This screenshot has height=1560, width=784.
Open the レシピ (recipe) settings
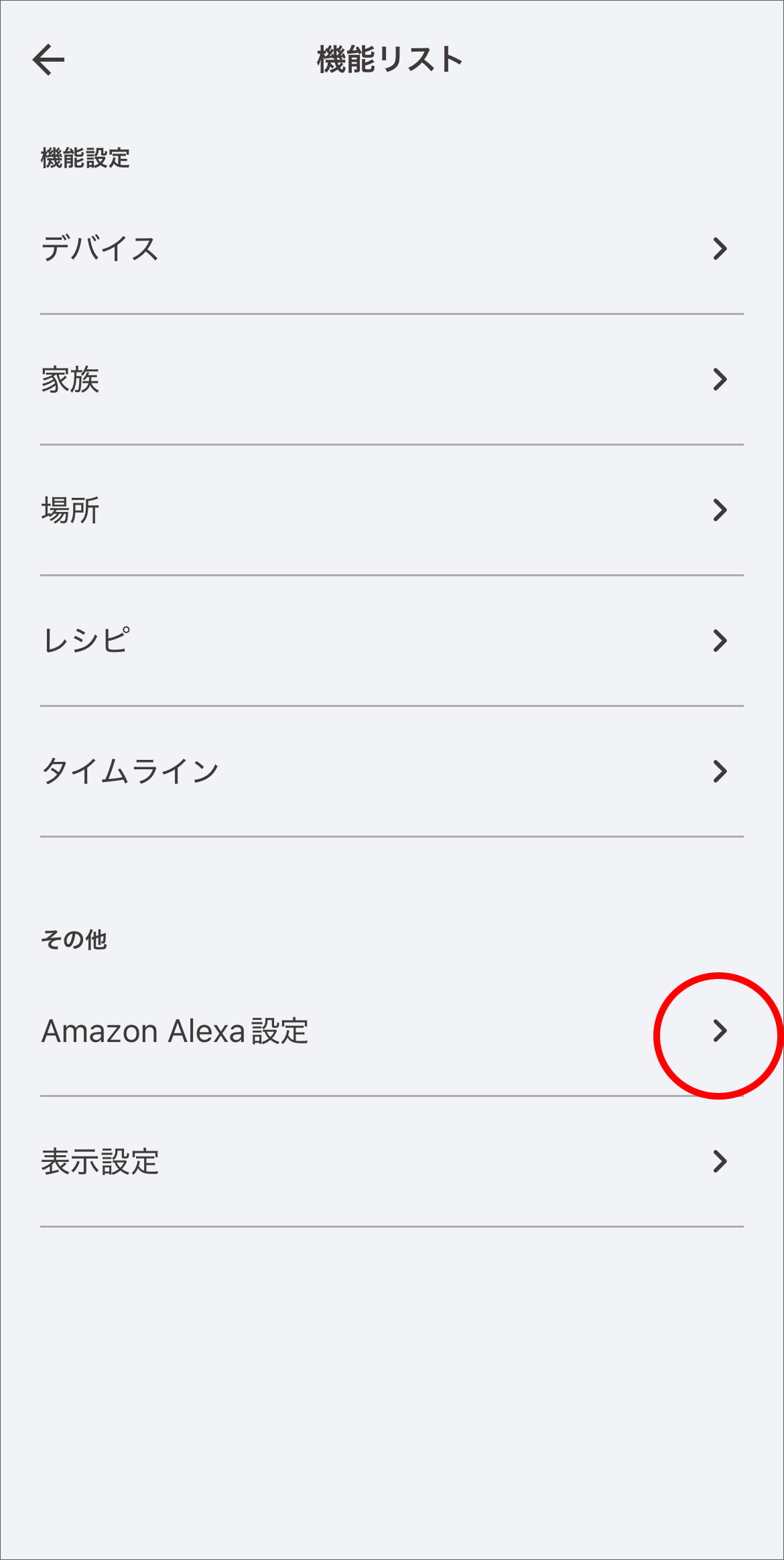pos(392,641)
